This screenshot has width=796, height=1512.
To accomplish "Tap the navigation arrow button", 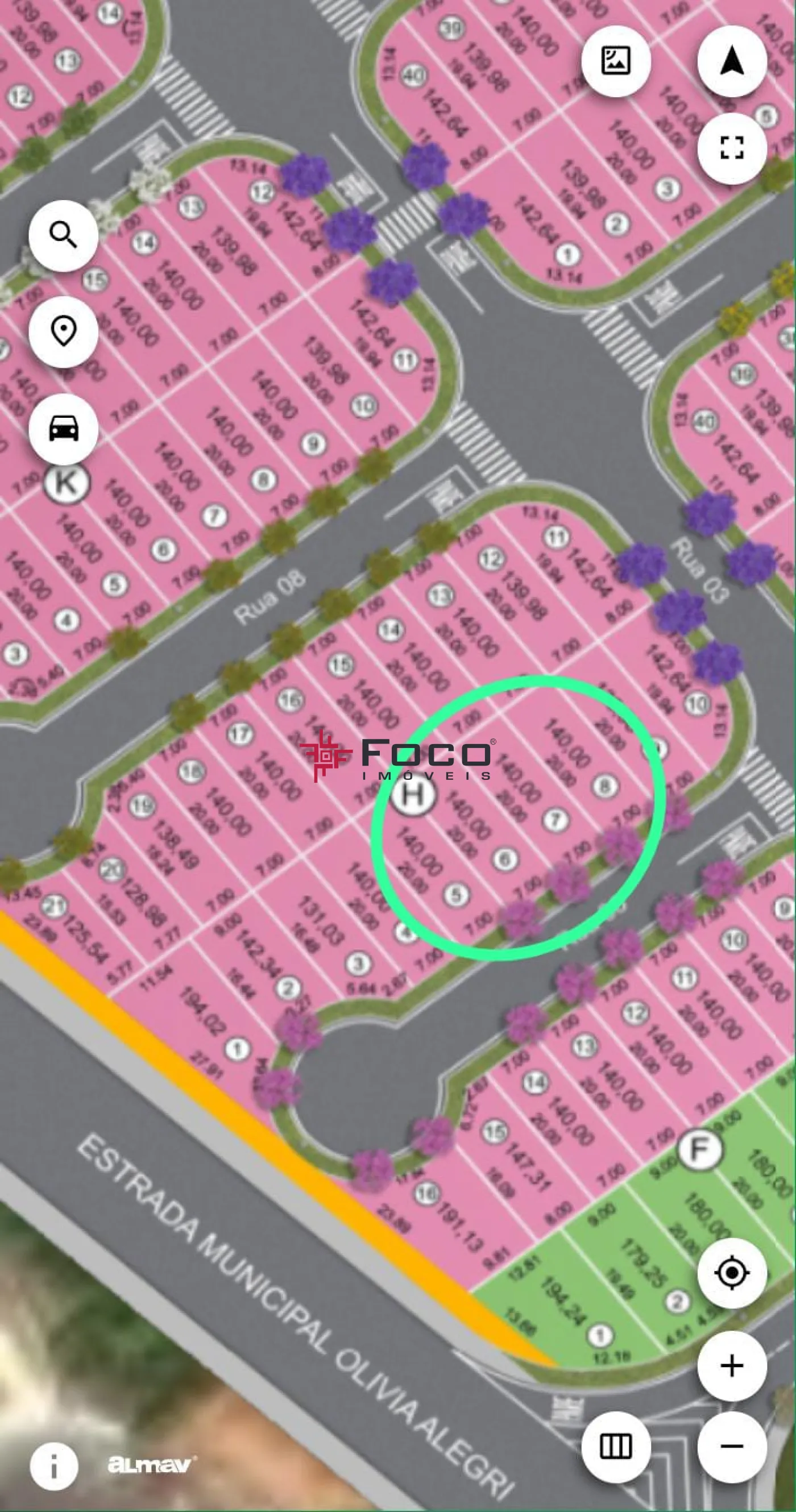I will tap(731, 61).
